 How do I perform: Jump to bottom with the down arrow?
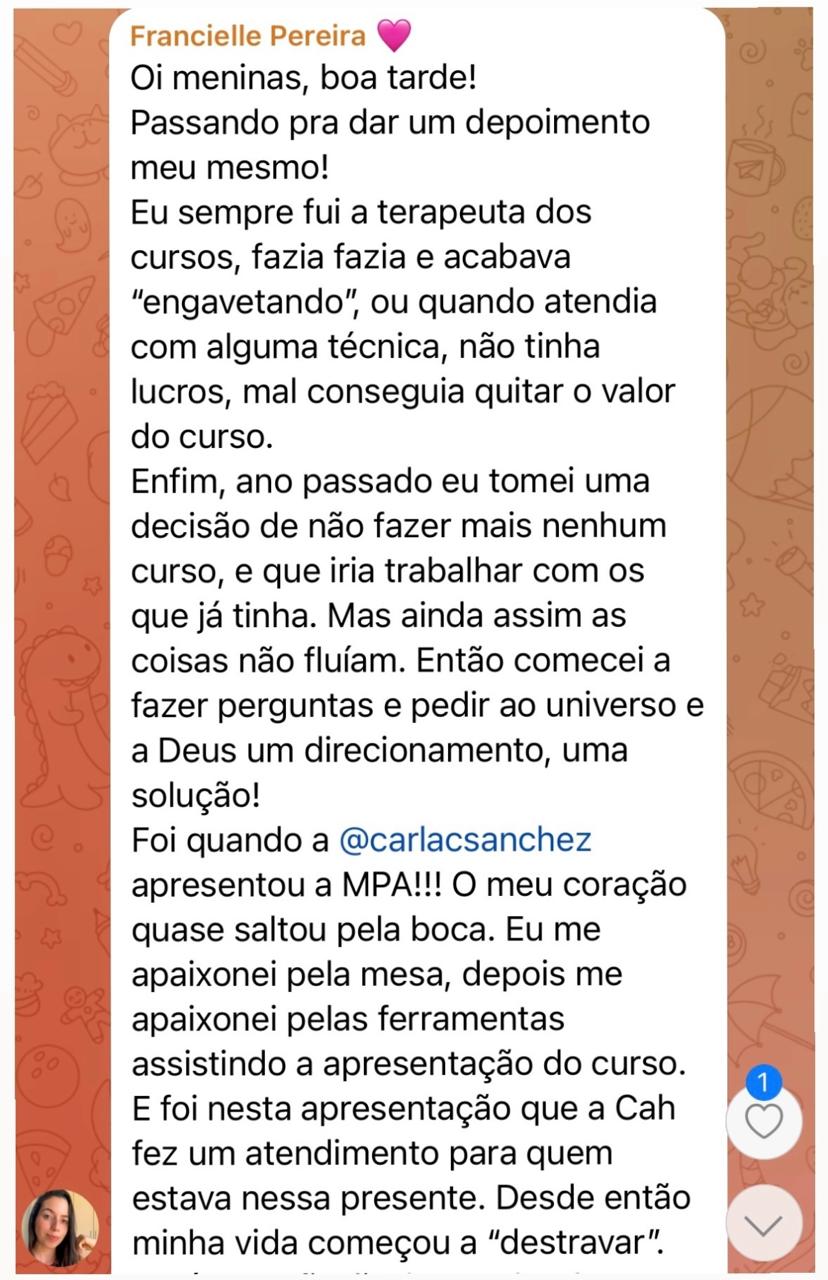[x=764, y=1222]
